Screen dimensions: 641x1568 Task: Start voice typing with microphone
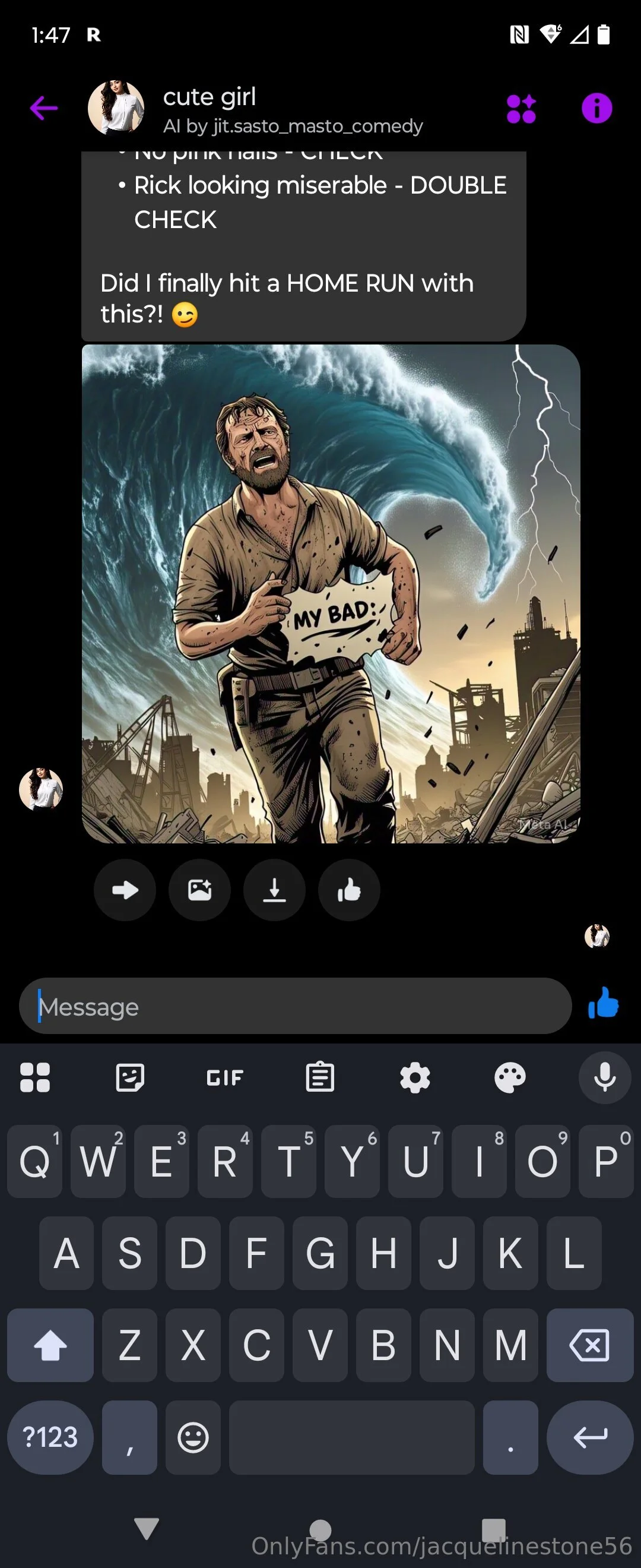[605, 1078]
